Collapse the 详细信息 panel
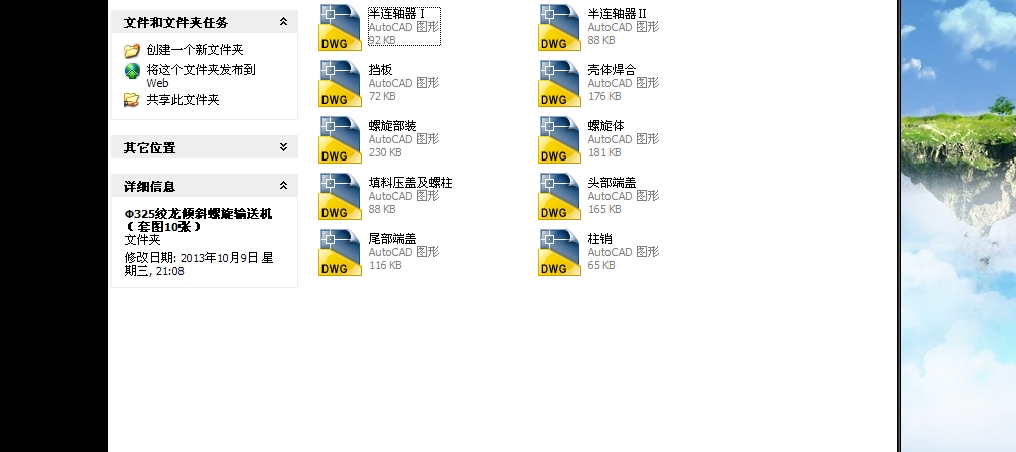 point(283,186)
